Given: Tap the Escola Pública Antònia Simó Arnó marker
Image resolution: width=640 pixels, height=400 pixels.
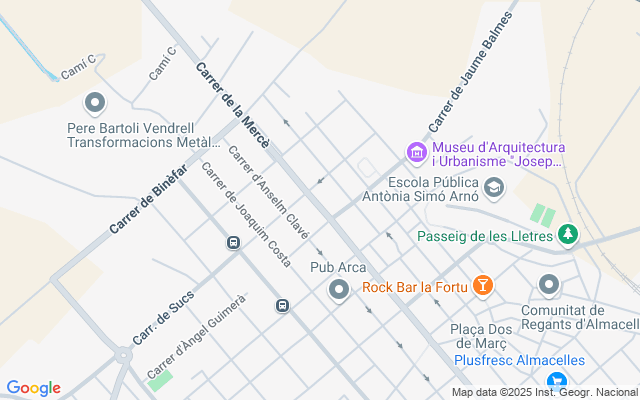Looking at the screenshot, I should (x=494, y=188).
